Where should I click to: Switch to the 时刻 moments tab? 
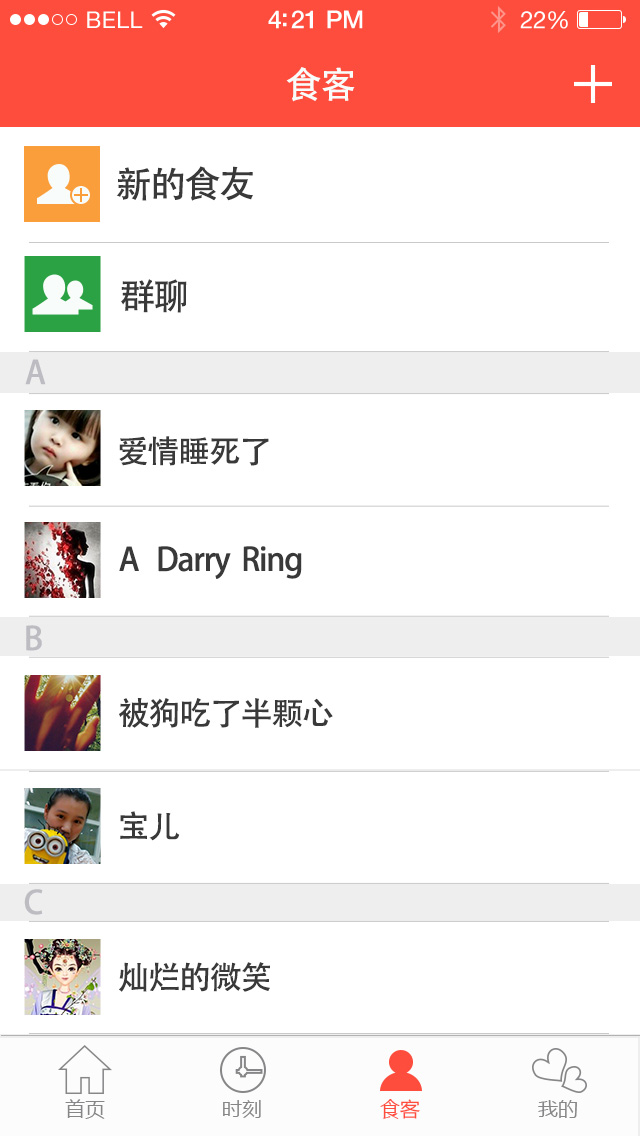tap(242, 1083)
